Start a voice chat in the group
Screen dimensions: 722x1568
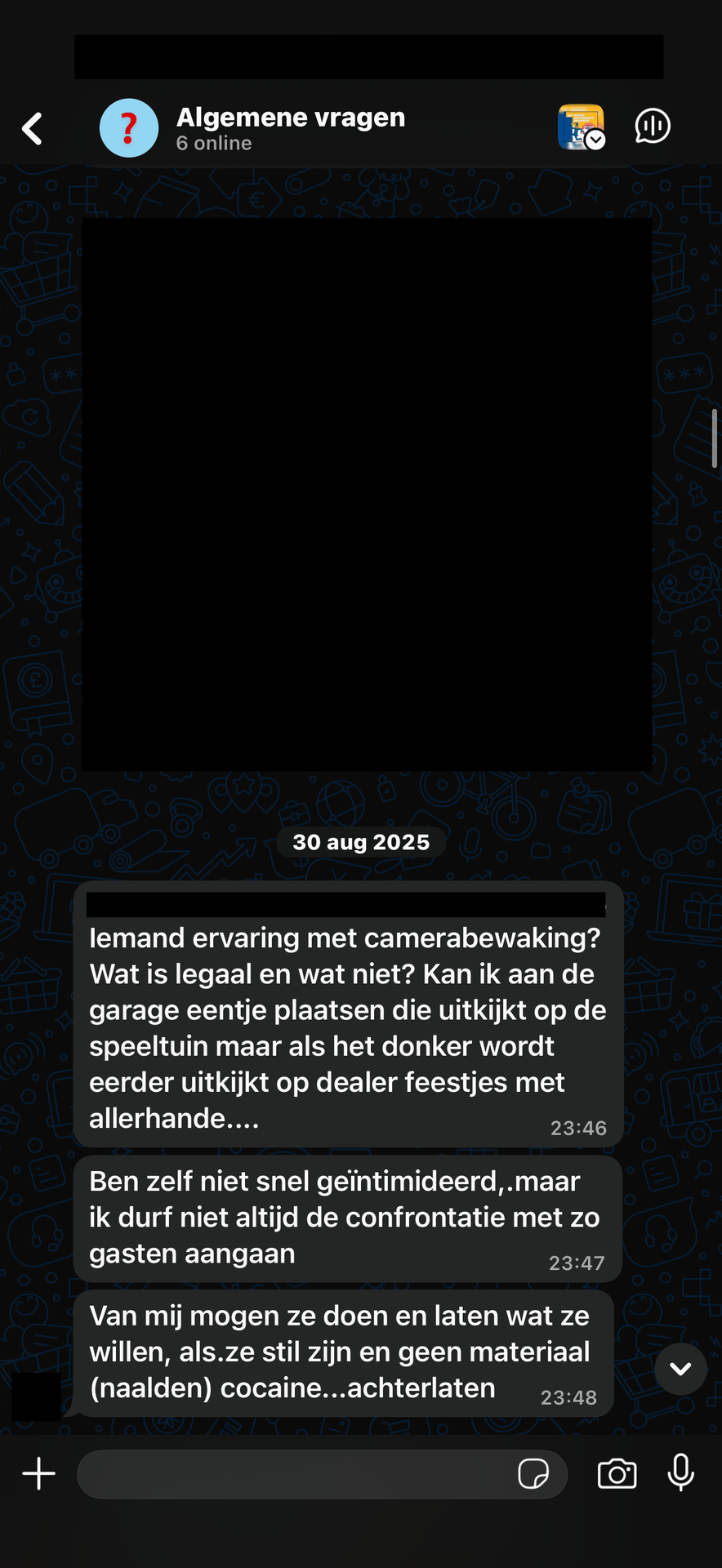click(x=653, y=127)
